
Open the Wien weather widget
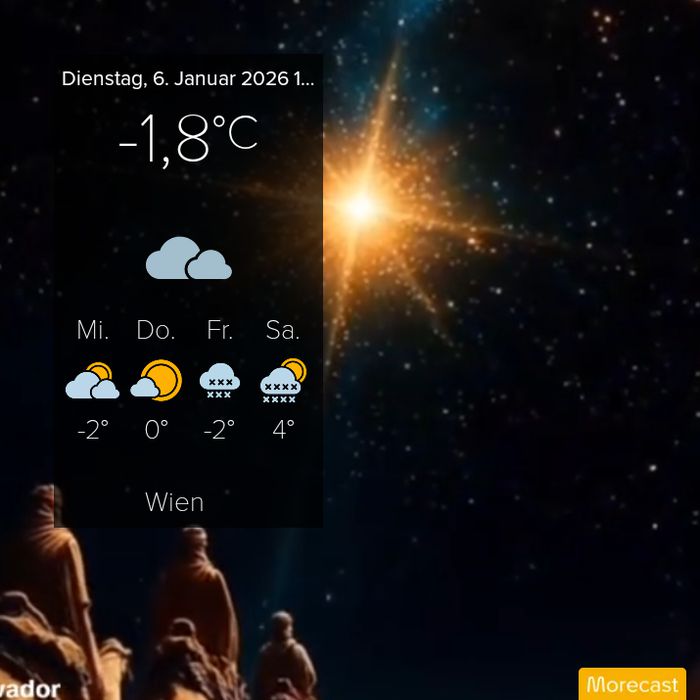pyautogui.click(x=188, y=291)
